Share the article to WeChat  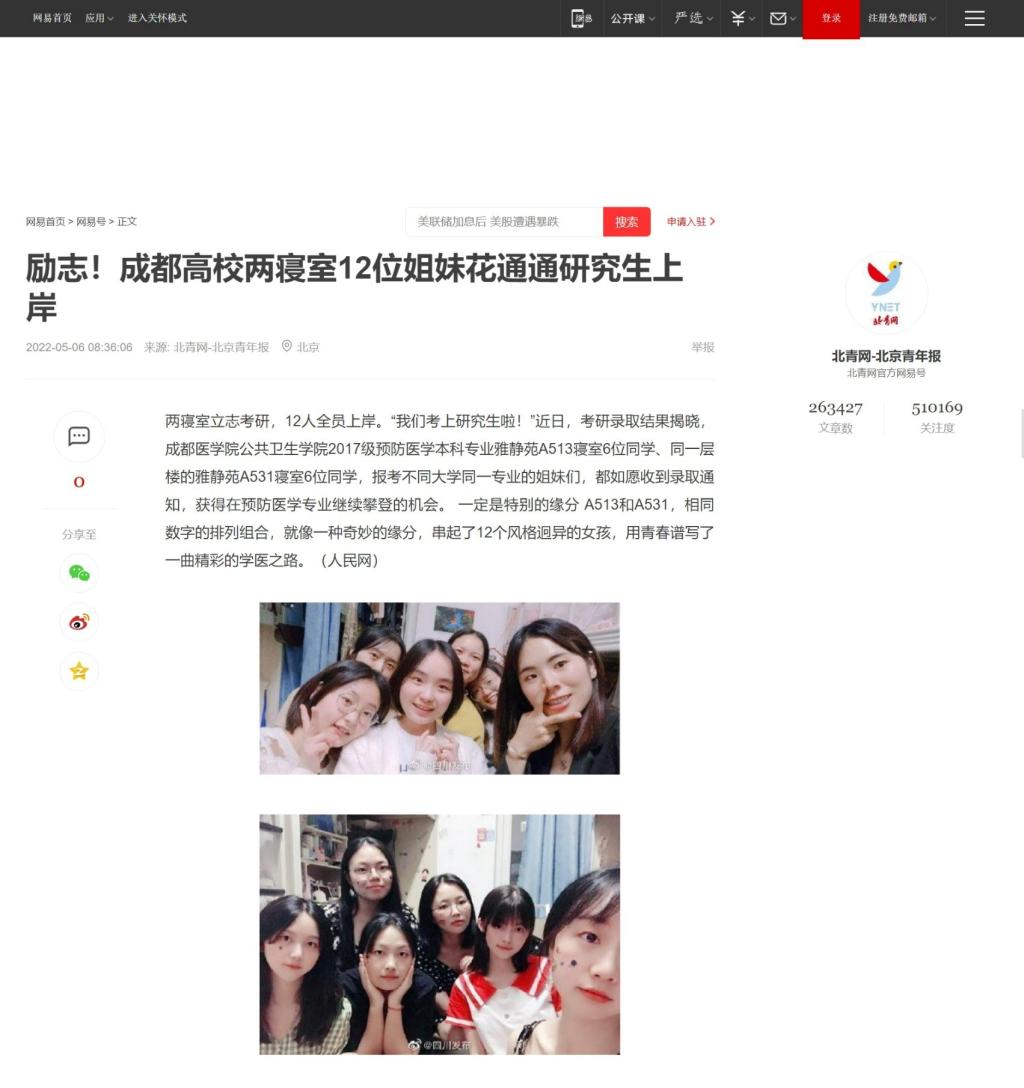79,573
